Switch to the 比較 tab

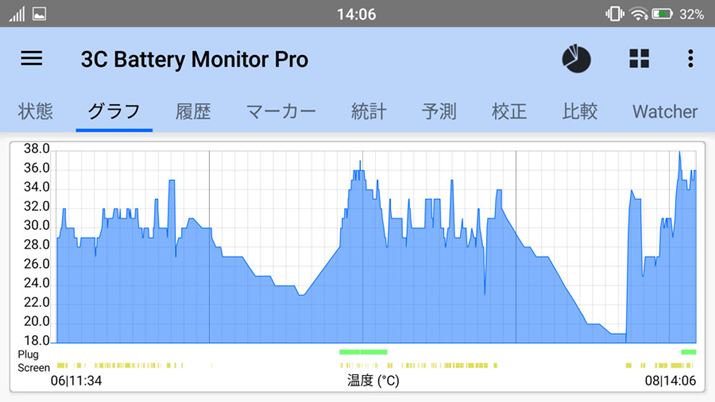coord(580,111)
